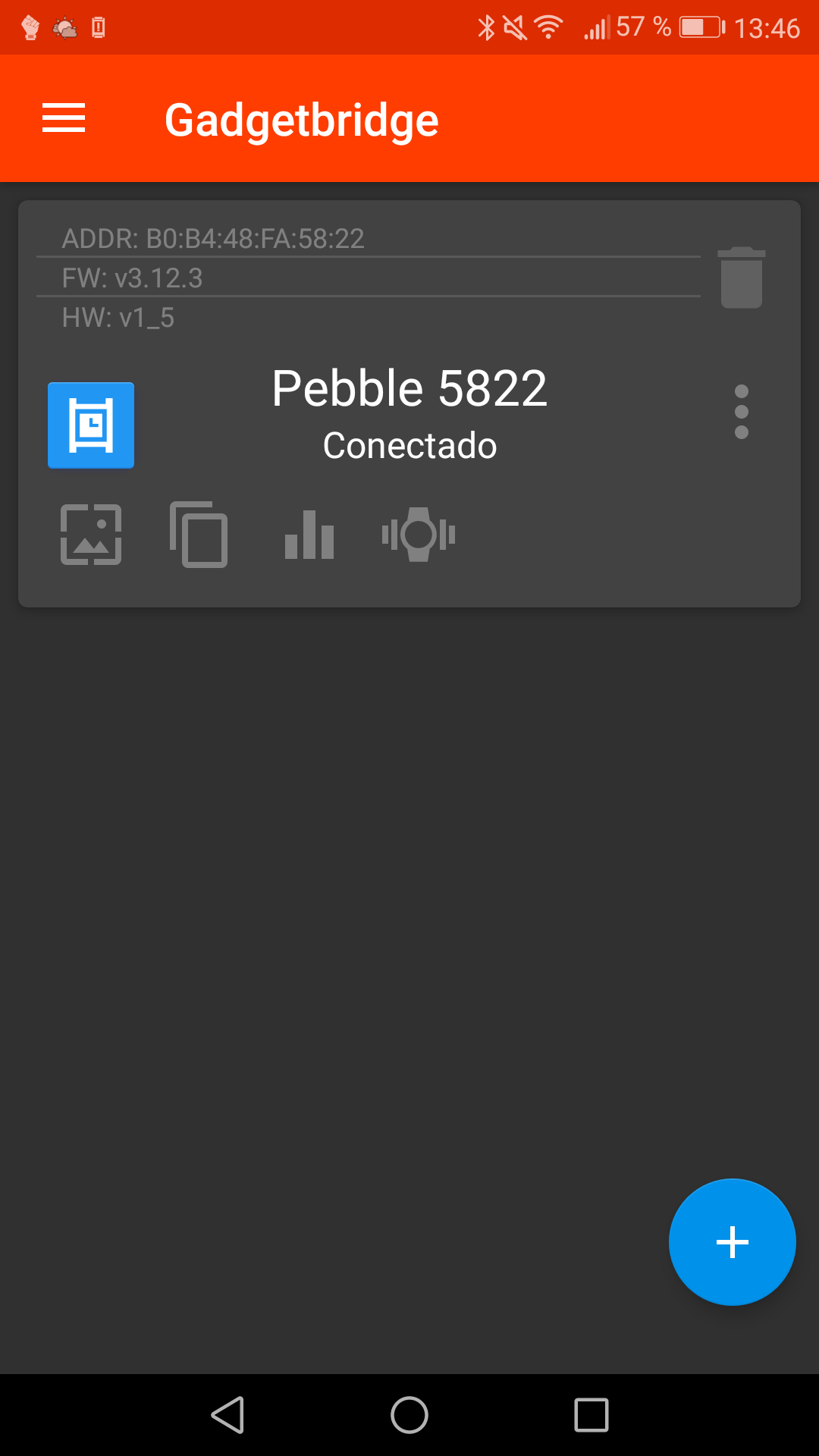Add a new device with the plus button
This screenshot has width=819, height=1456.
coord(732,1242)
